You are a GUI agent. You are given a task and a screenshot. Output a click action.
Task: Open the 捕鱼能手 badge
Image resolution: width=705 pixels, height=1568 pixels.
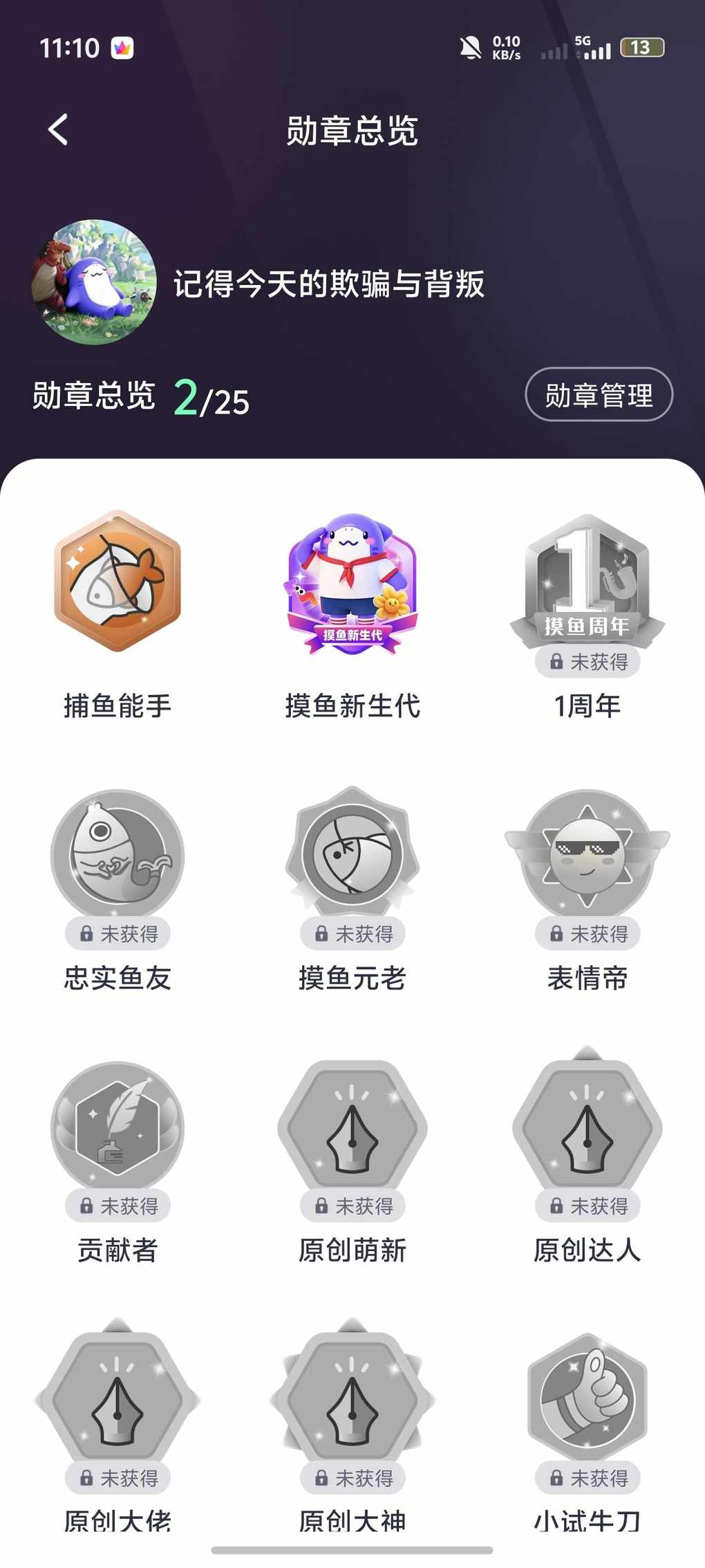(117, 582)
